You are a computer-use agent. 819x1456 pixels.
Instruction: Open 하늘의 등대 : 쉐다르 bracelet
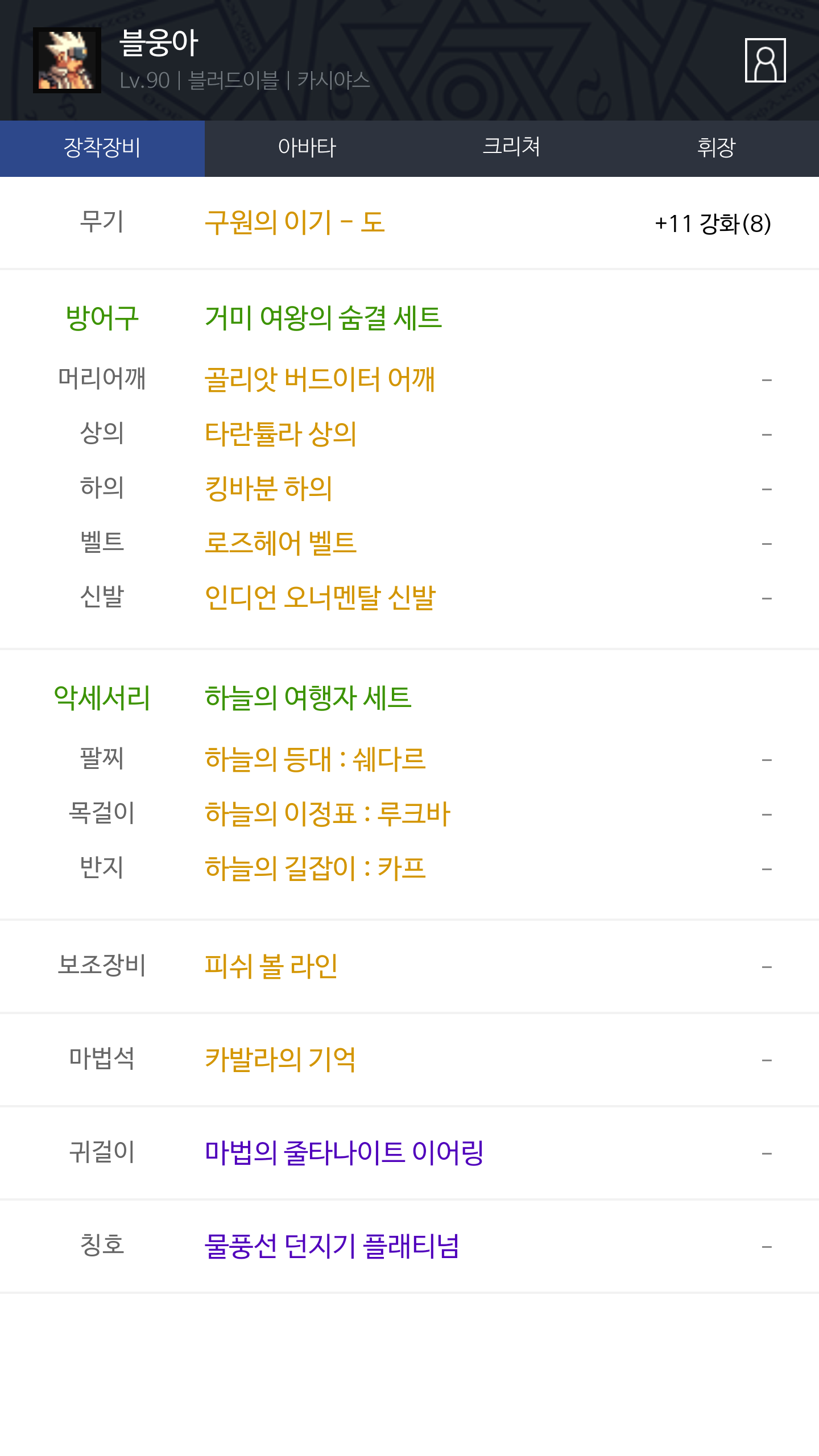[x=315, y=759]
